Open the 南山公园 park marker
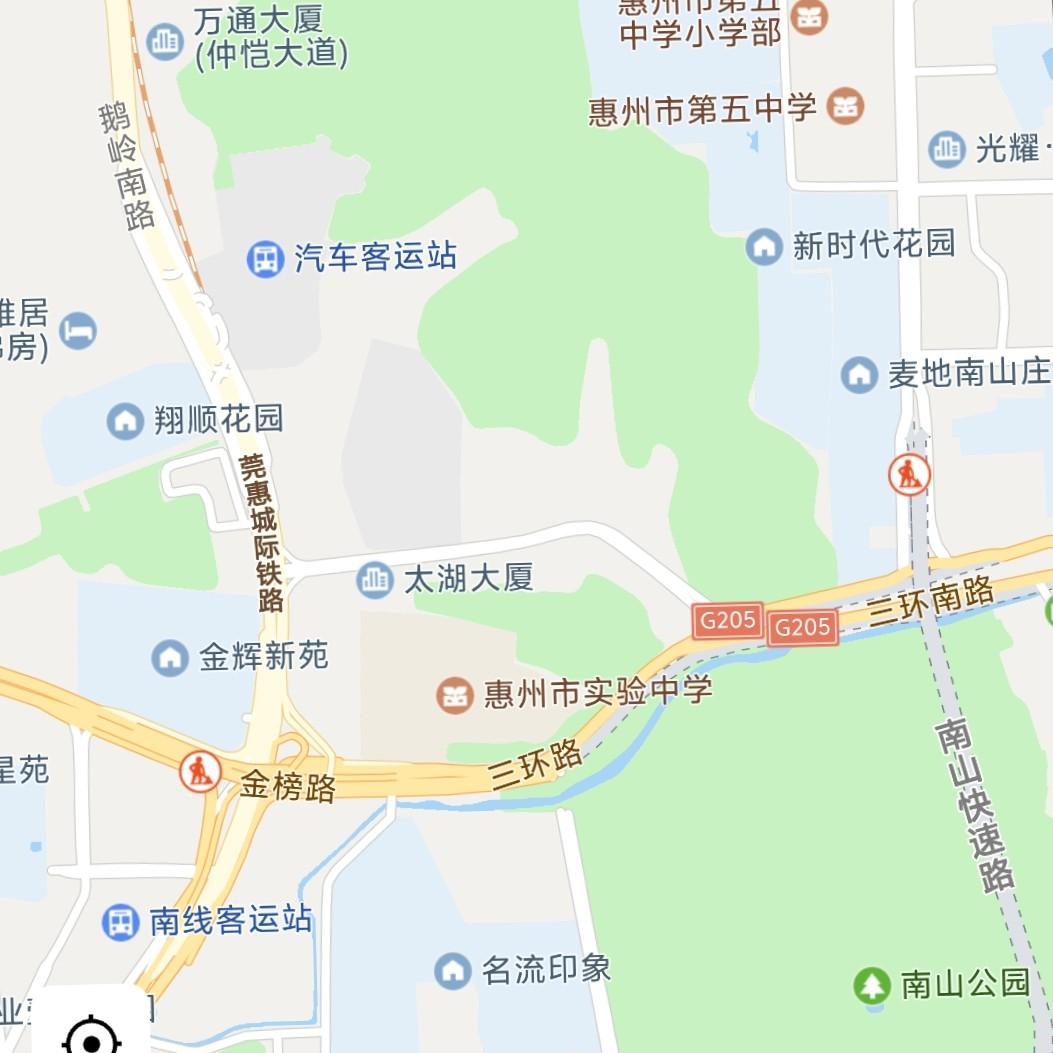 coord(872,985)
